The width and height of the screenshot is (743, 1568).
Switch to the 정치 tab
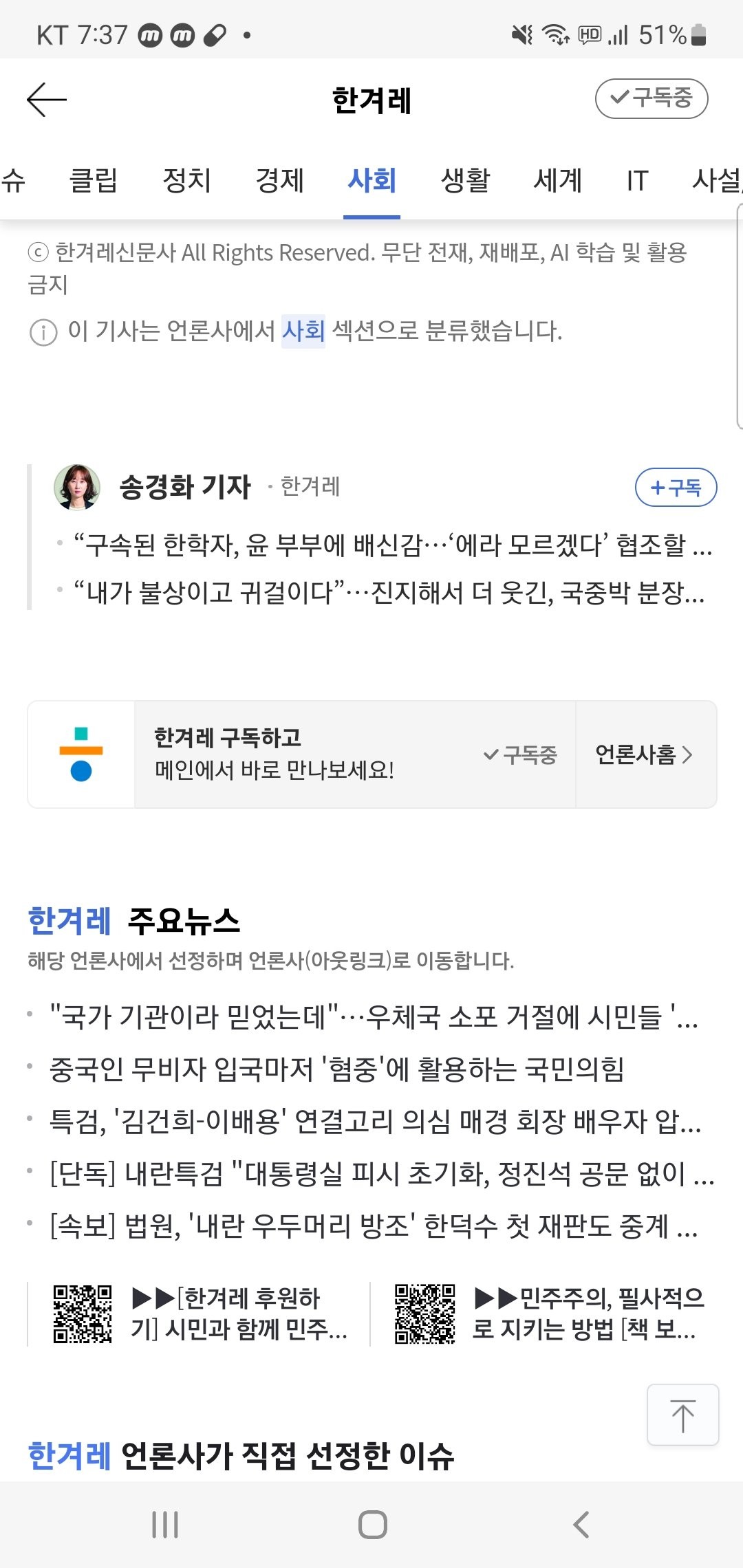(186, 181)
